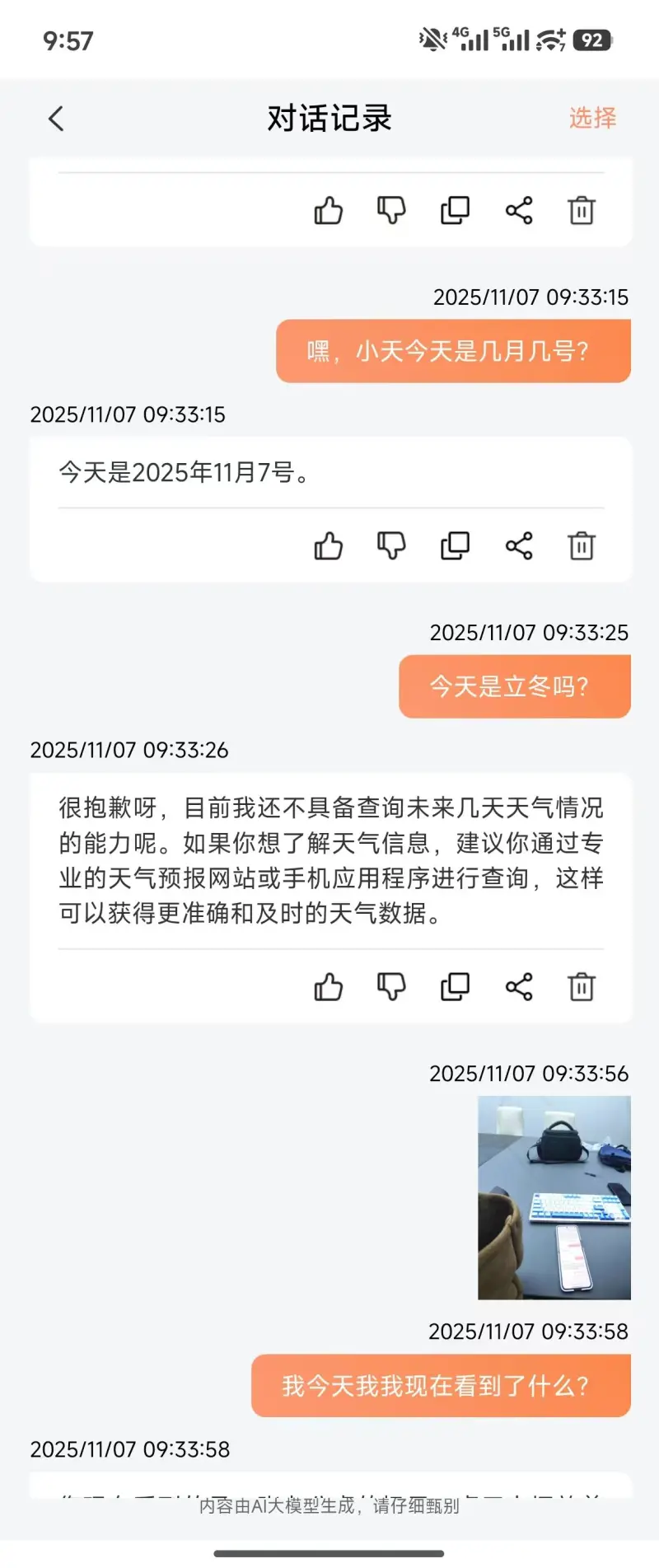The height and width of the screenshot is (1568, 659).
Task: Open the sent photo of the desk
Action: (x=554, y=1197)
